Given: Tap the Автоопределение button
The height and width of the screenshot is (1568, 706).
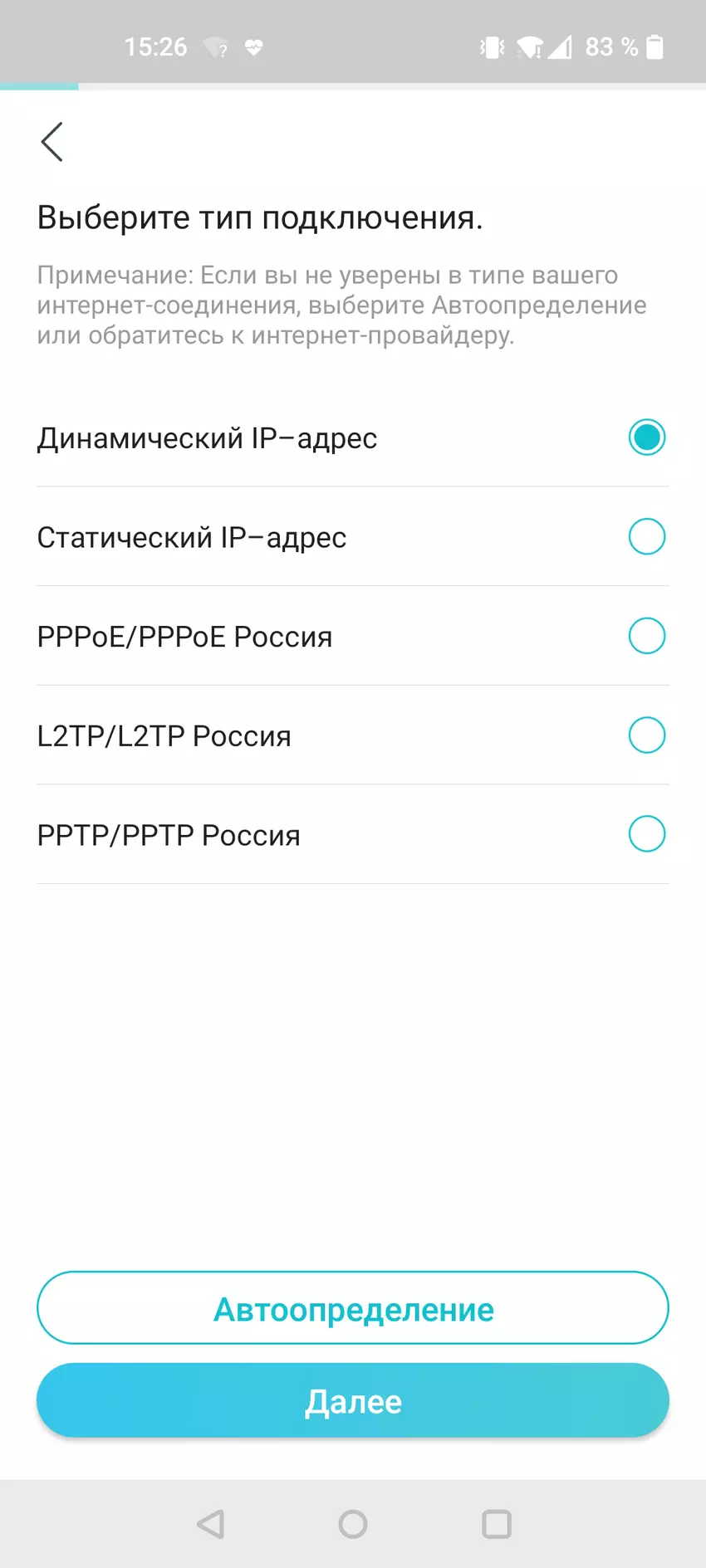Looking at the screenshot, I should click(353, 1308).
